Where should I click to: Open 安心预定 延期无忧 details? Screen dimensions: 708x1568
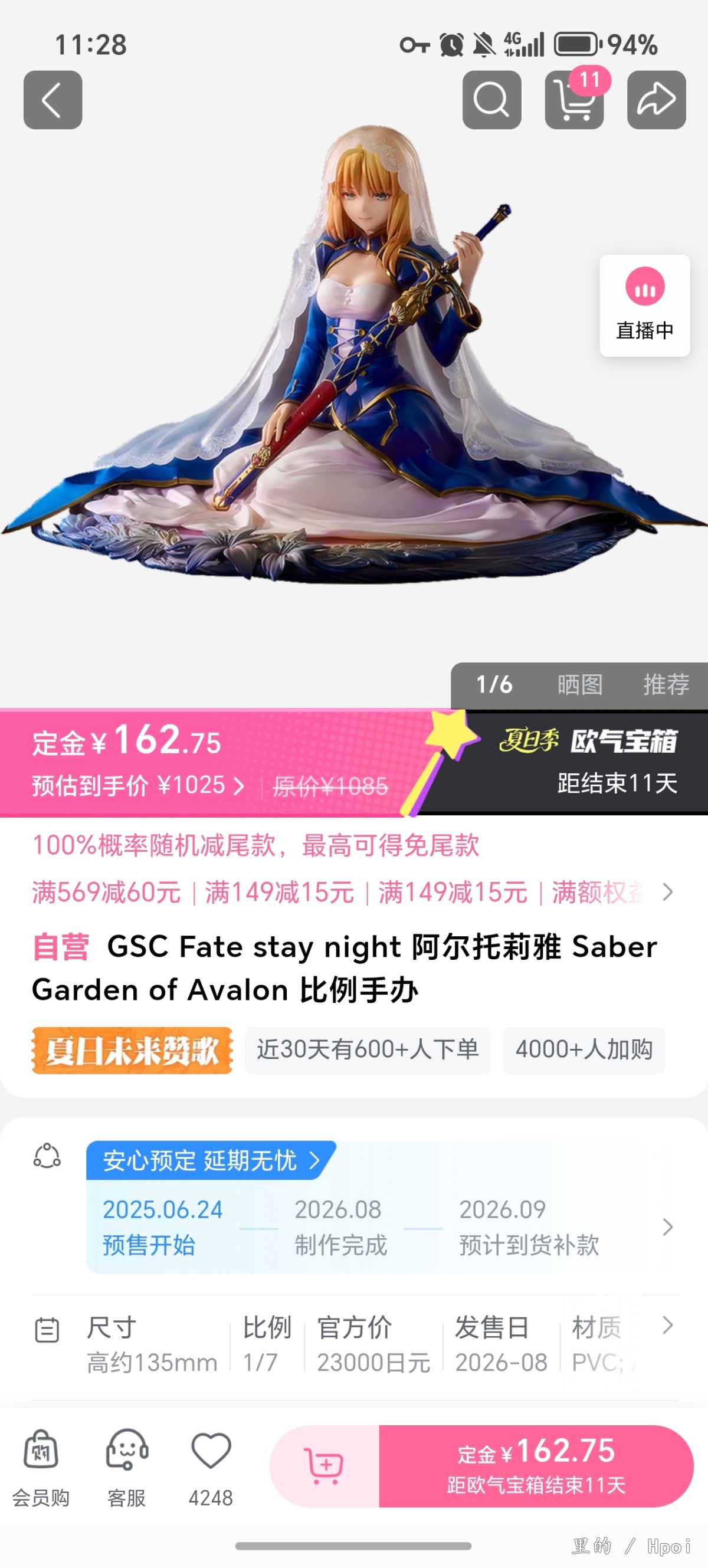click(x=210, y=1161)
